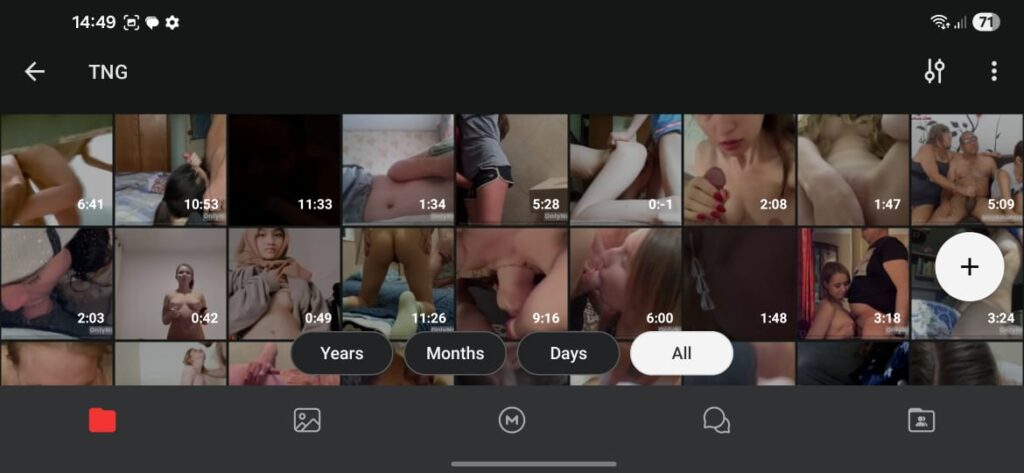This screenshot has width=1024, height=473.
Task: Open the Photos tab
Action: pos(307,421)
